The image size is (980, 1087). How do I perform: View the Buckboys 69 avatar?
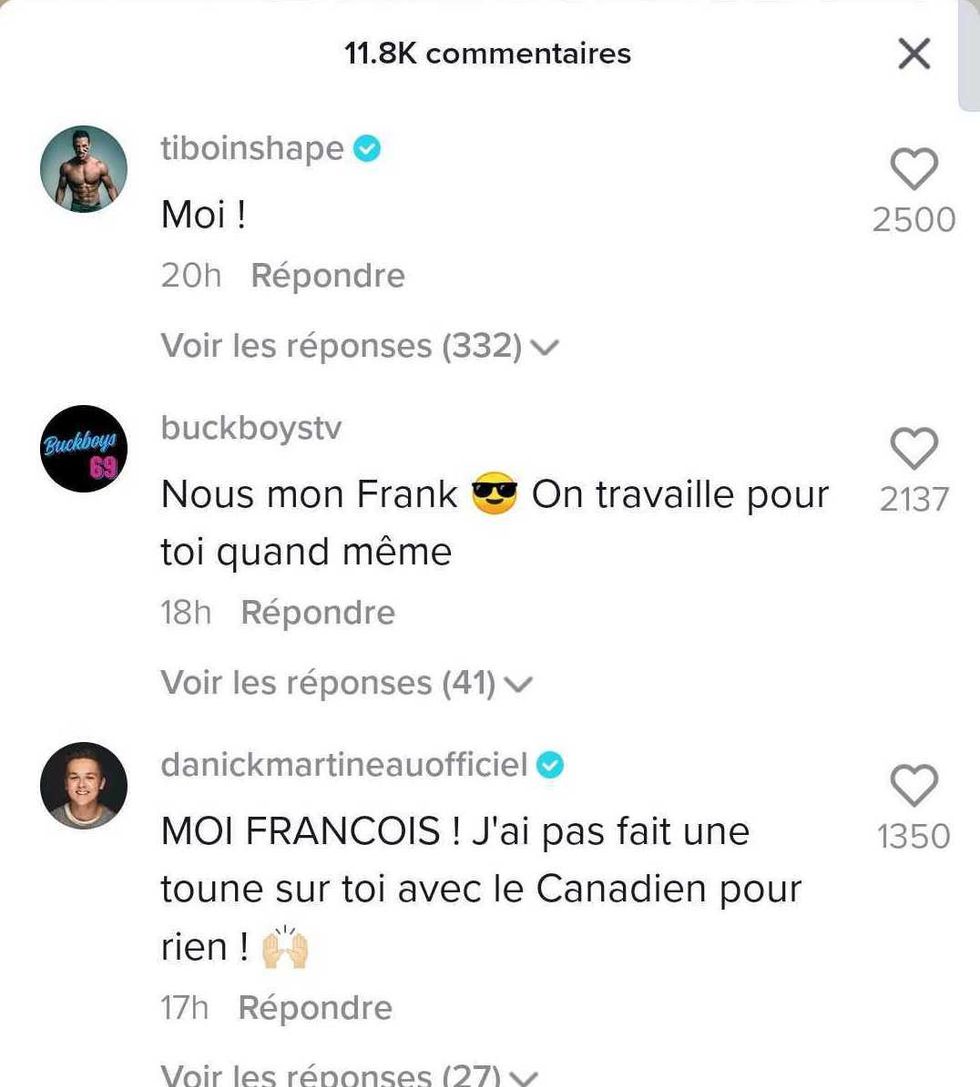click(x=83, y=448)
